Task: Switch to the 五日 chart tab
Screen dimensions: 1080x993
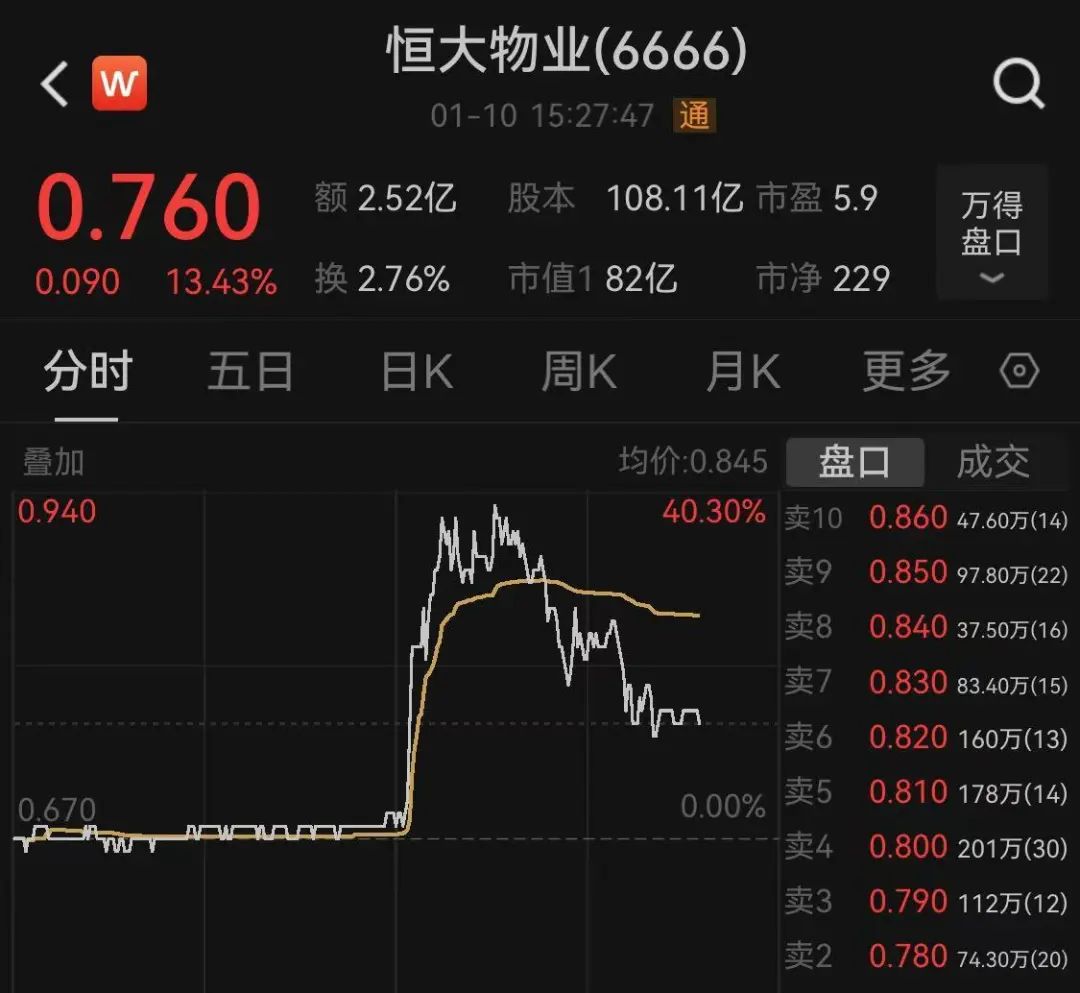Action: [251, 371]
